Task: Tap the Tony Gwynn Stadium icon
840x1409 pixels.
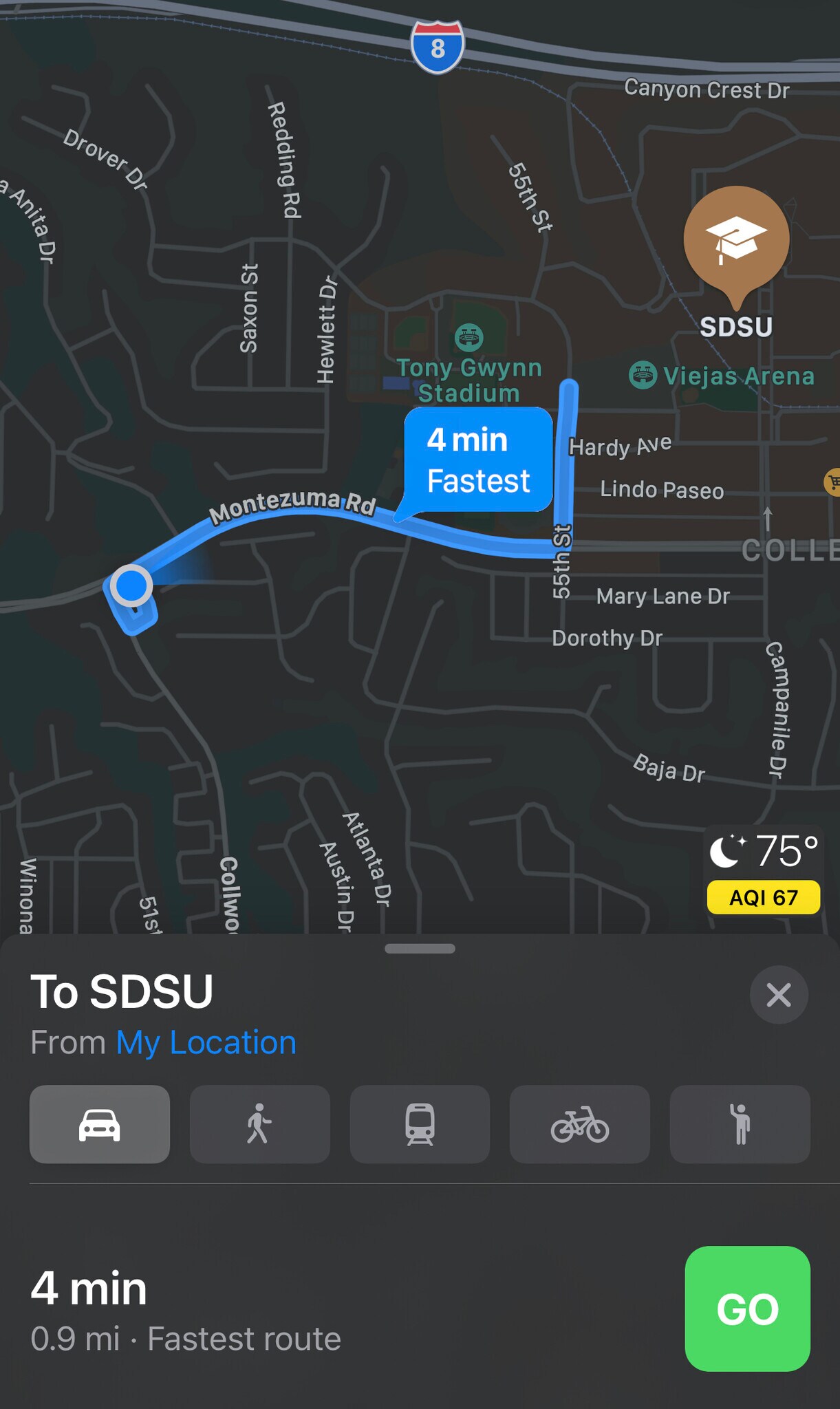Action: [469, 337]
